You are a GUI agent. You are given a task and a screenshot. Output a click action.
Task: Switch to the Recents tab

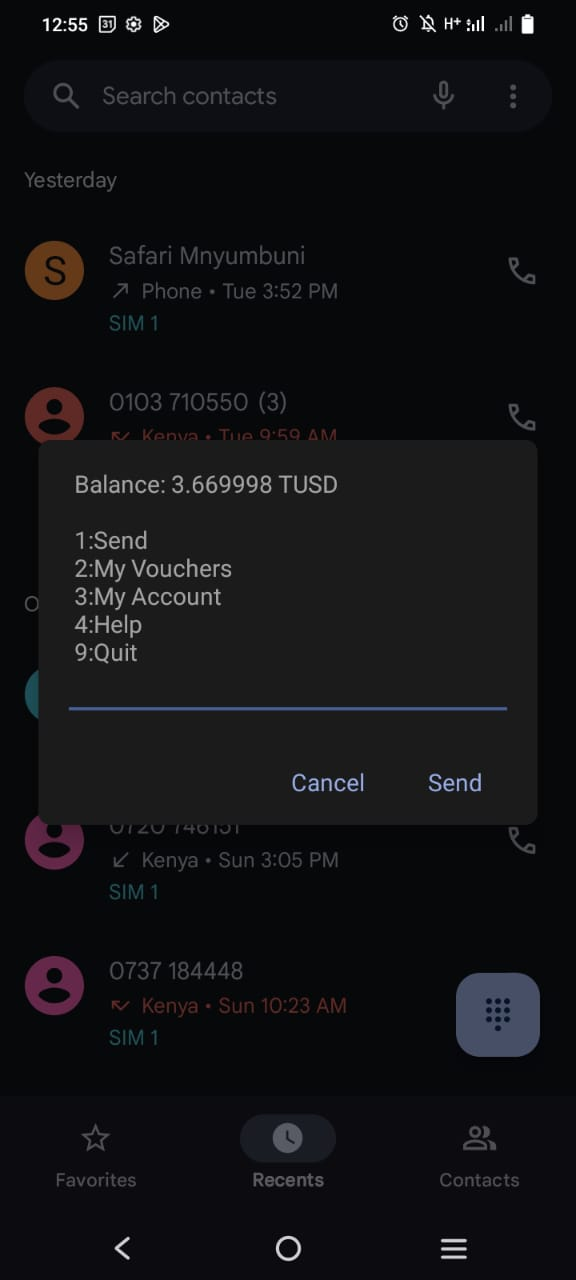pyautogui.click(x=288, y=1156)
